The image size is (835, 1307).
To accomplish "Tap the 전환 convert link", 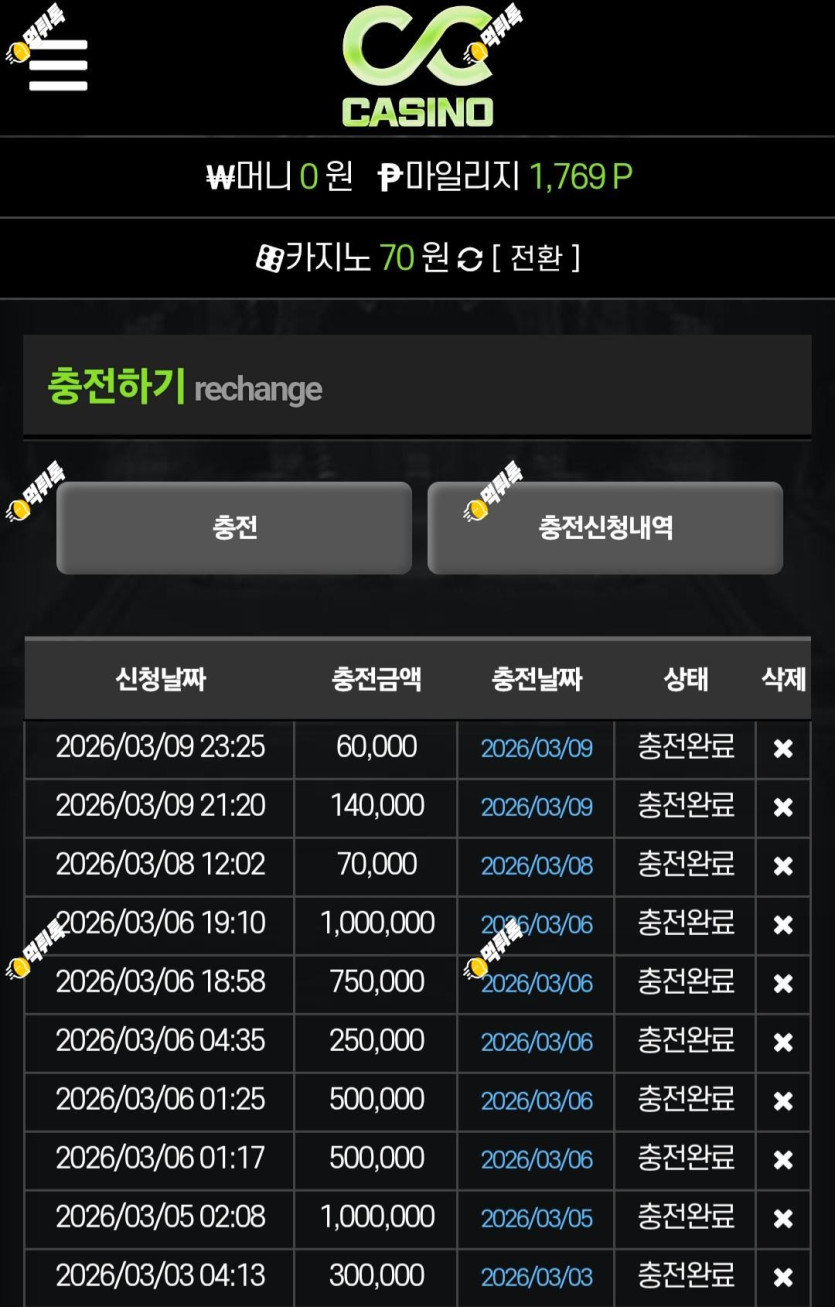I will 536,259.
